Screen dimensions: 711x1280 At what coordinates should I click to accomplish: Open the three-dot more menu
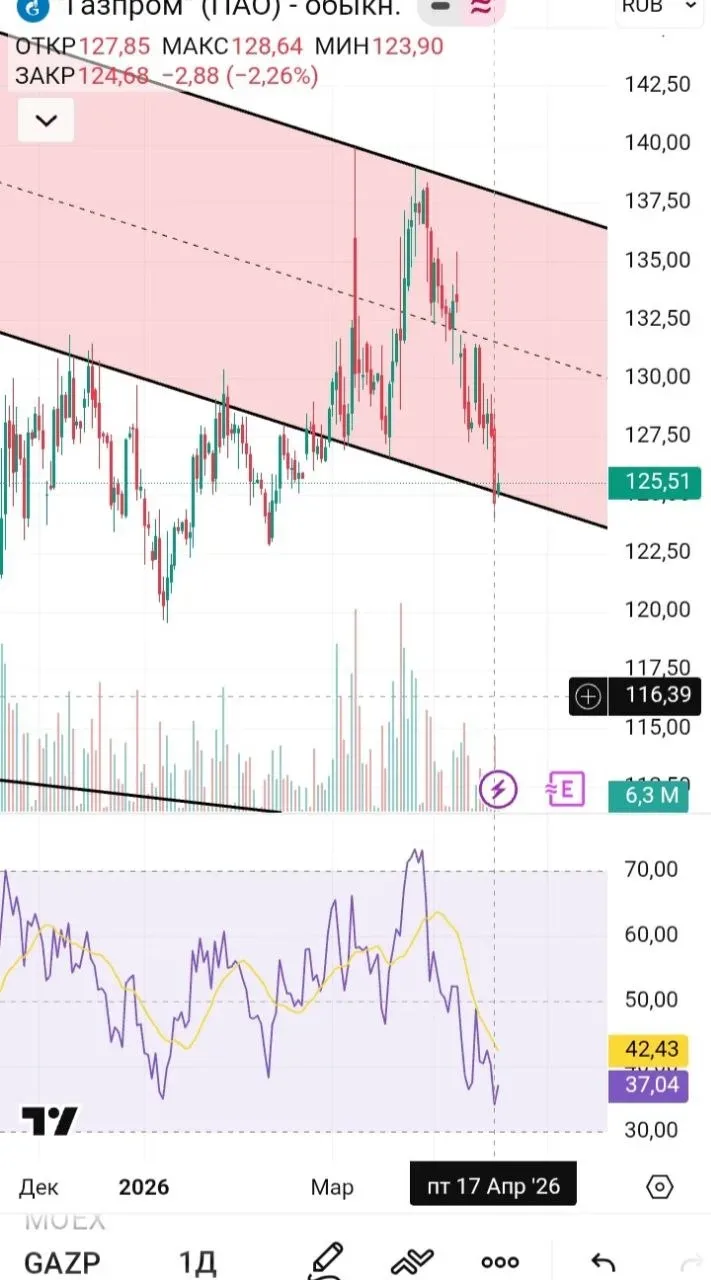[500, 1262]
